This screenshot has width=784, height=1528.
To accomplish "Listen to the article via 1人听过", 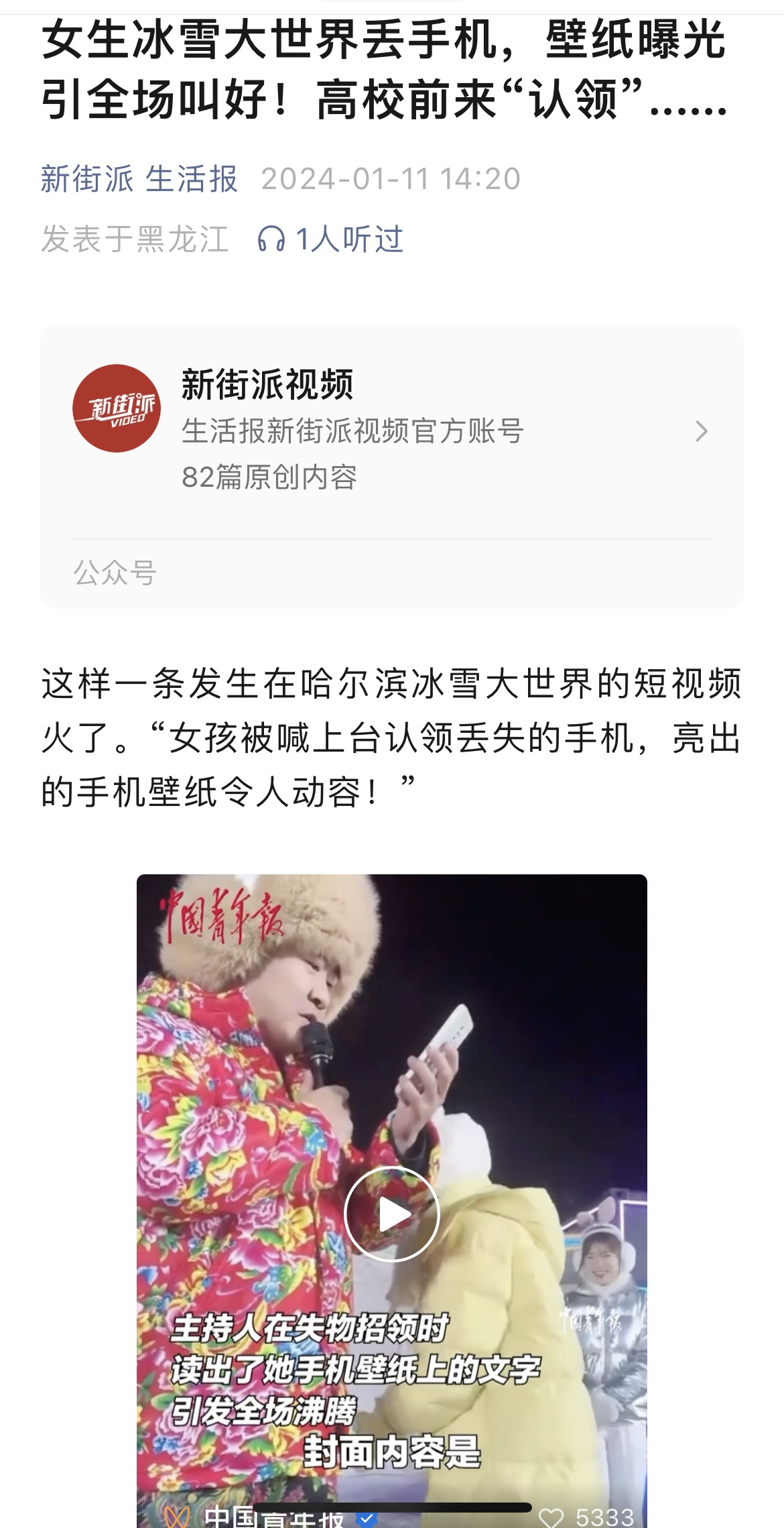I will pyautogui.click(x=331, y=239).
